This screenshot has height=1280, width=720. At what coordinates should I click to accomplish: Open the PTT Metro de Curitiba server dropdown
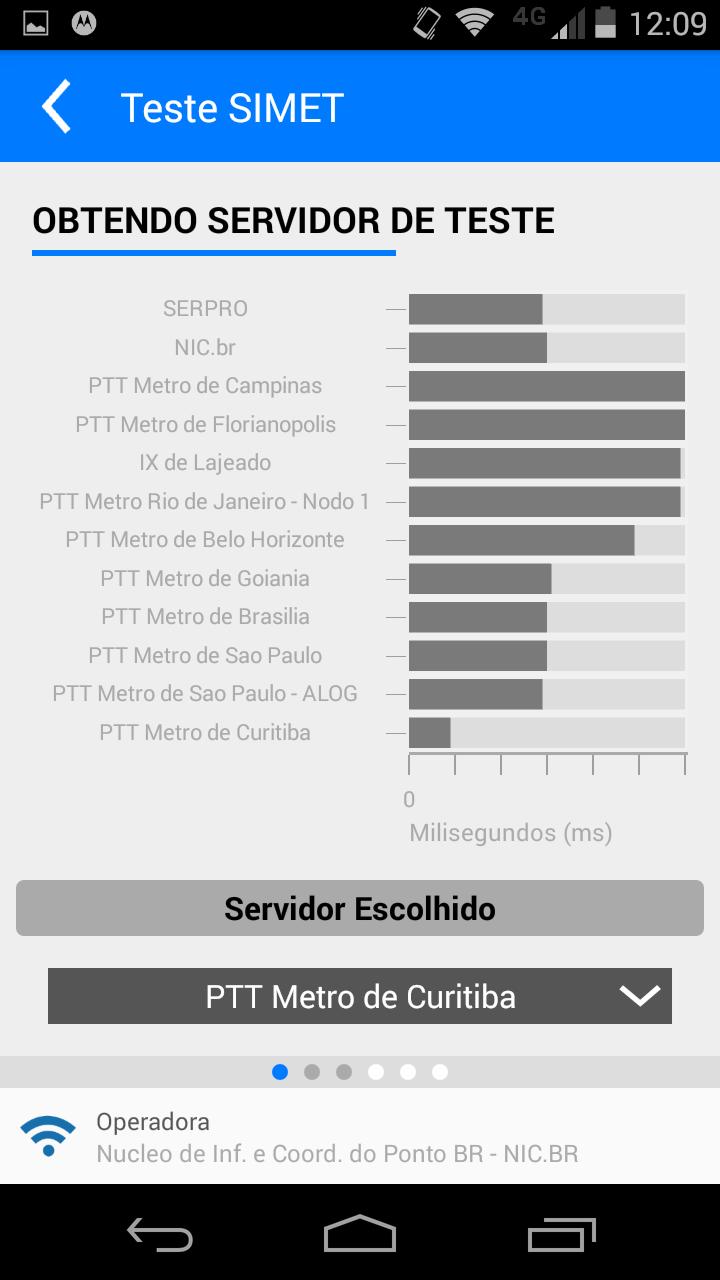coord(360,996)
